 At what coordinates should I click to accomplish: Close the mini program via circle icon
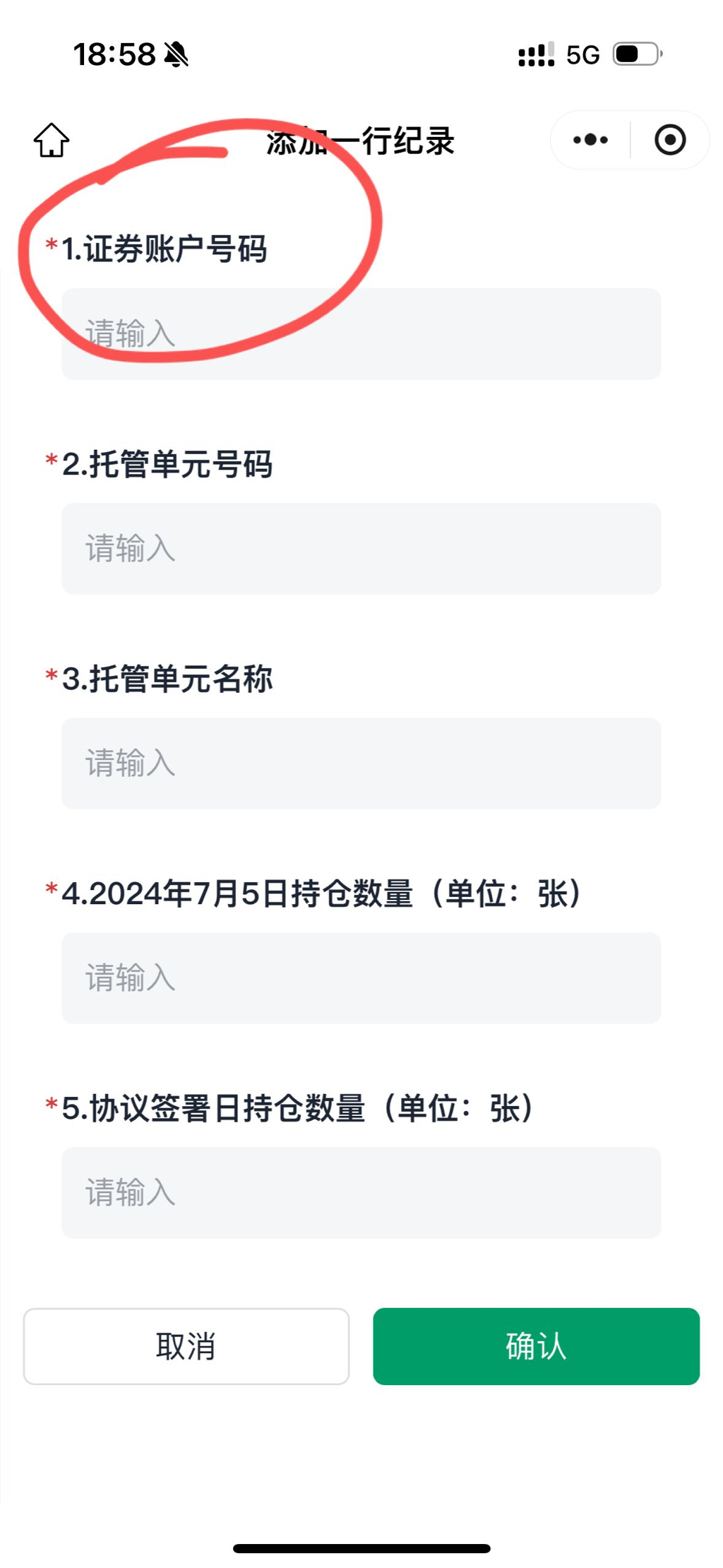[669, 140]
